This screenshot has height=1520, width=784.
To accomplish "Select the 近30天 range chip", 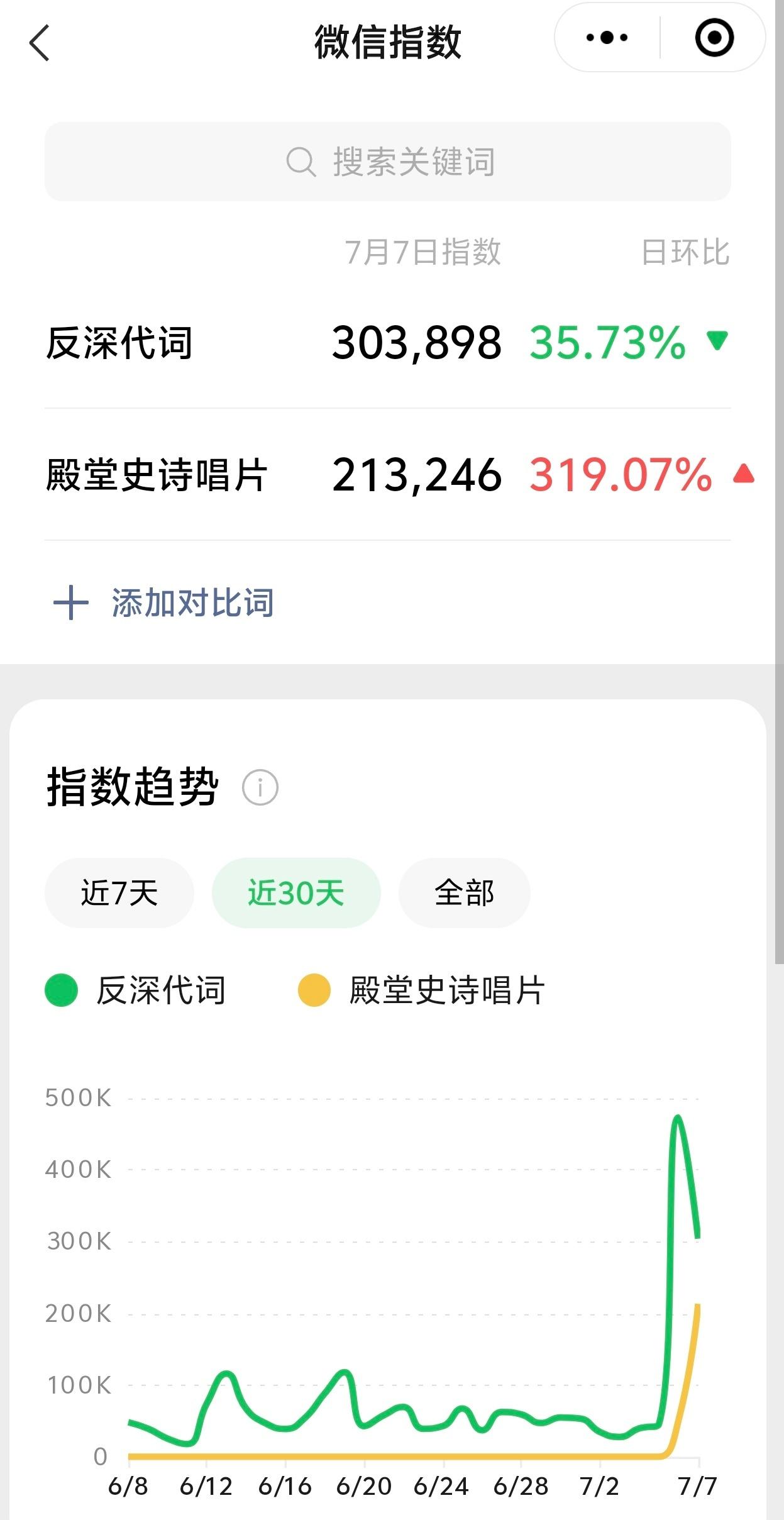I will click(296, 892).
